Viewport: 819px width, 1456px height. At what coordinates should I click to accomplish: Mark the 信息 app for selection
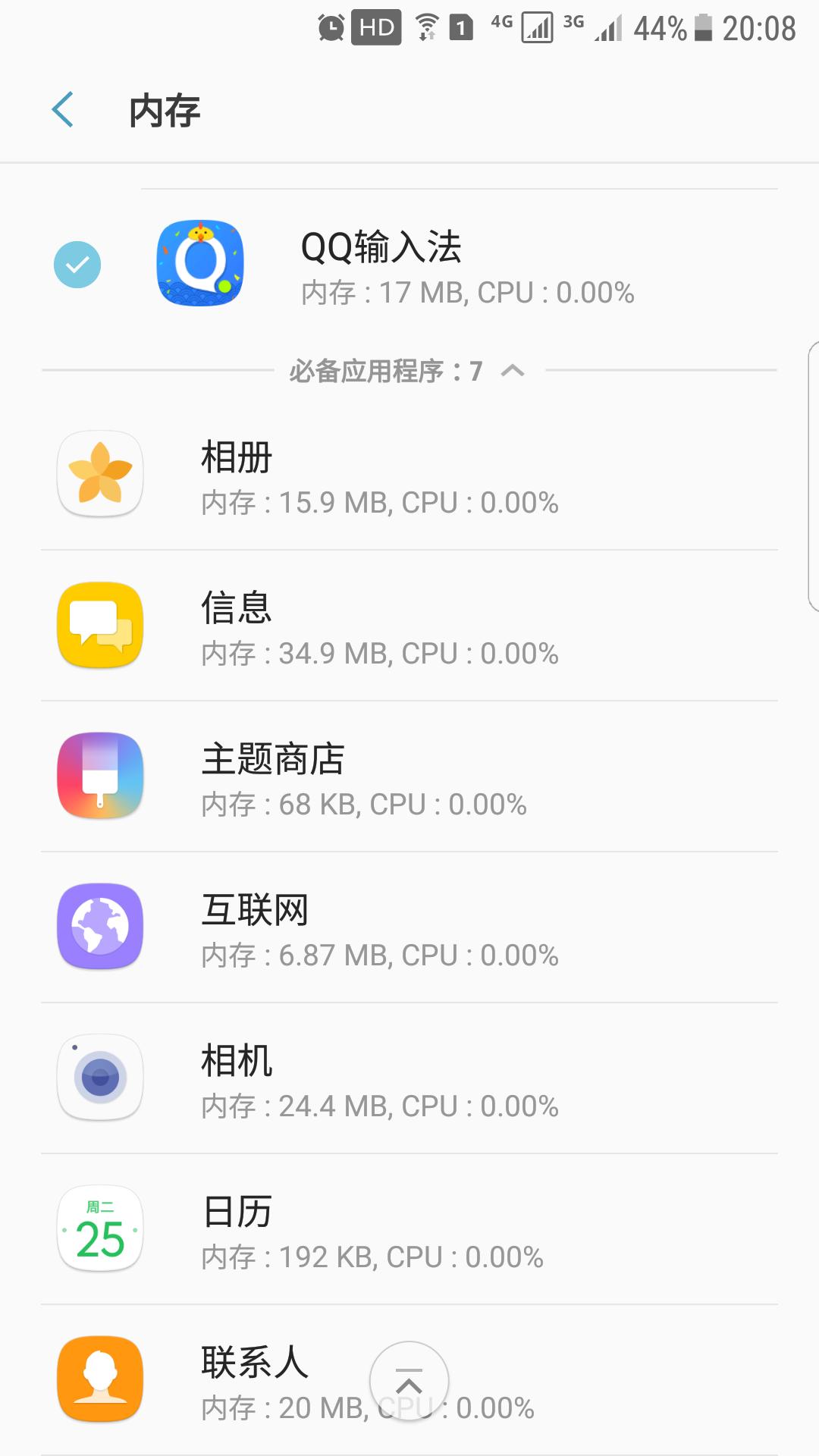(379, 624)
